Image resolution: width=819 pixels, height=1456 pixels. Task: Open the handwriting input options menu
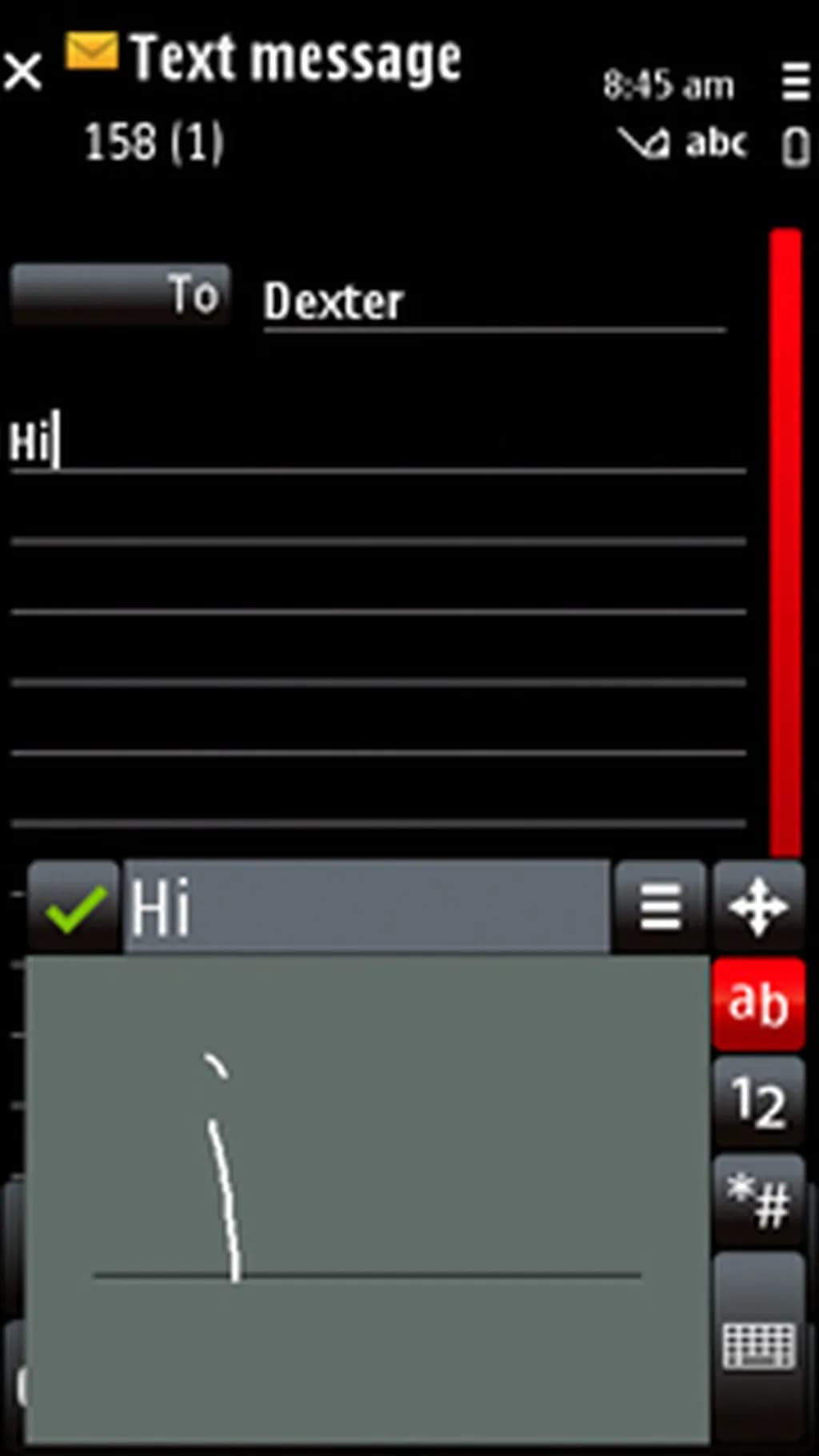pos(660,907)
